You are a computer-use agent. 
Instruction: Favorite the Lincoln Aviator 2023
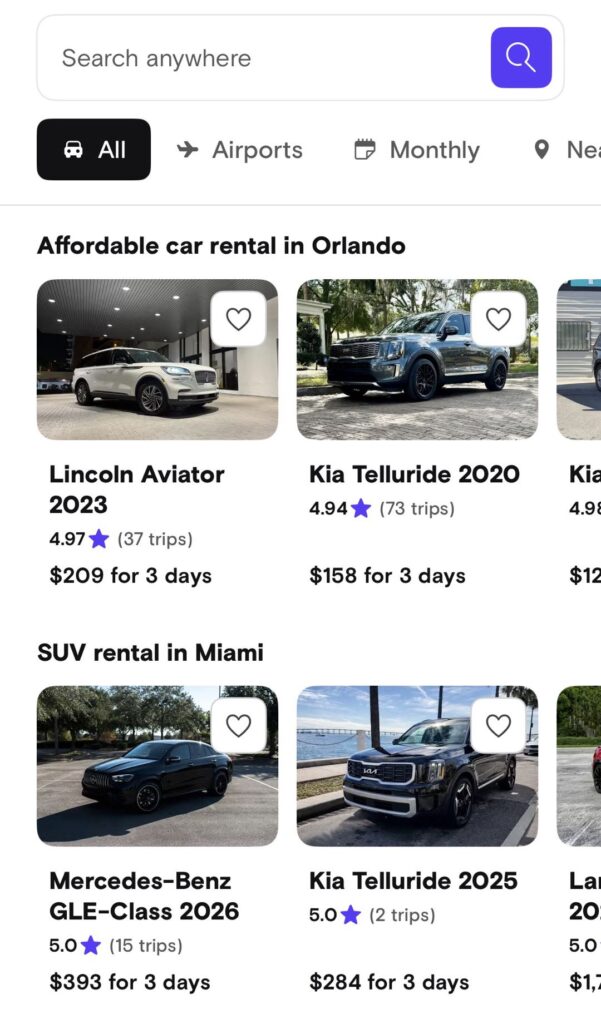238,319
